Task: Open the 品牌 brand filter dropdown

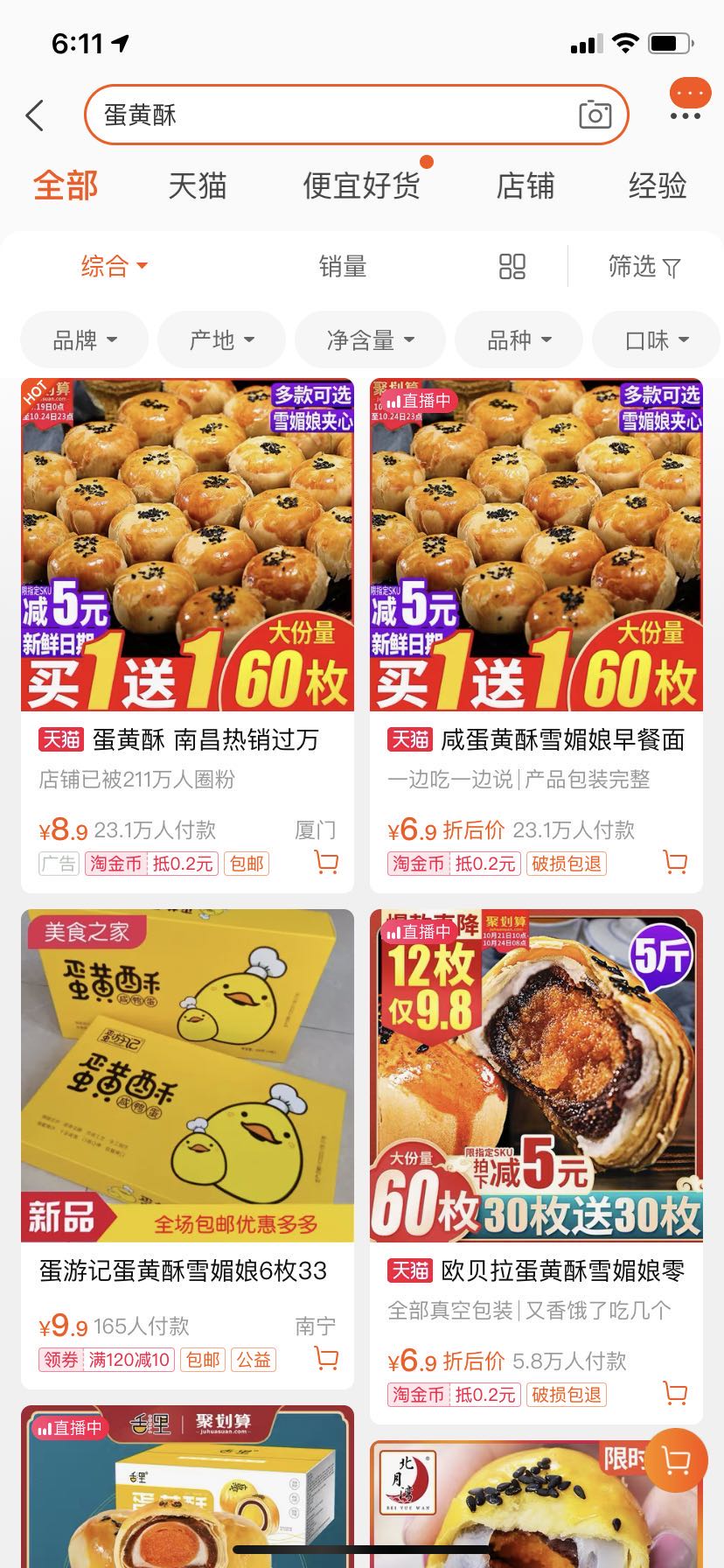Action: coord(83,339)
